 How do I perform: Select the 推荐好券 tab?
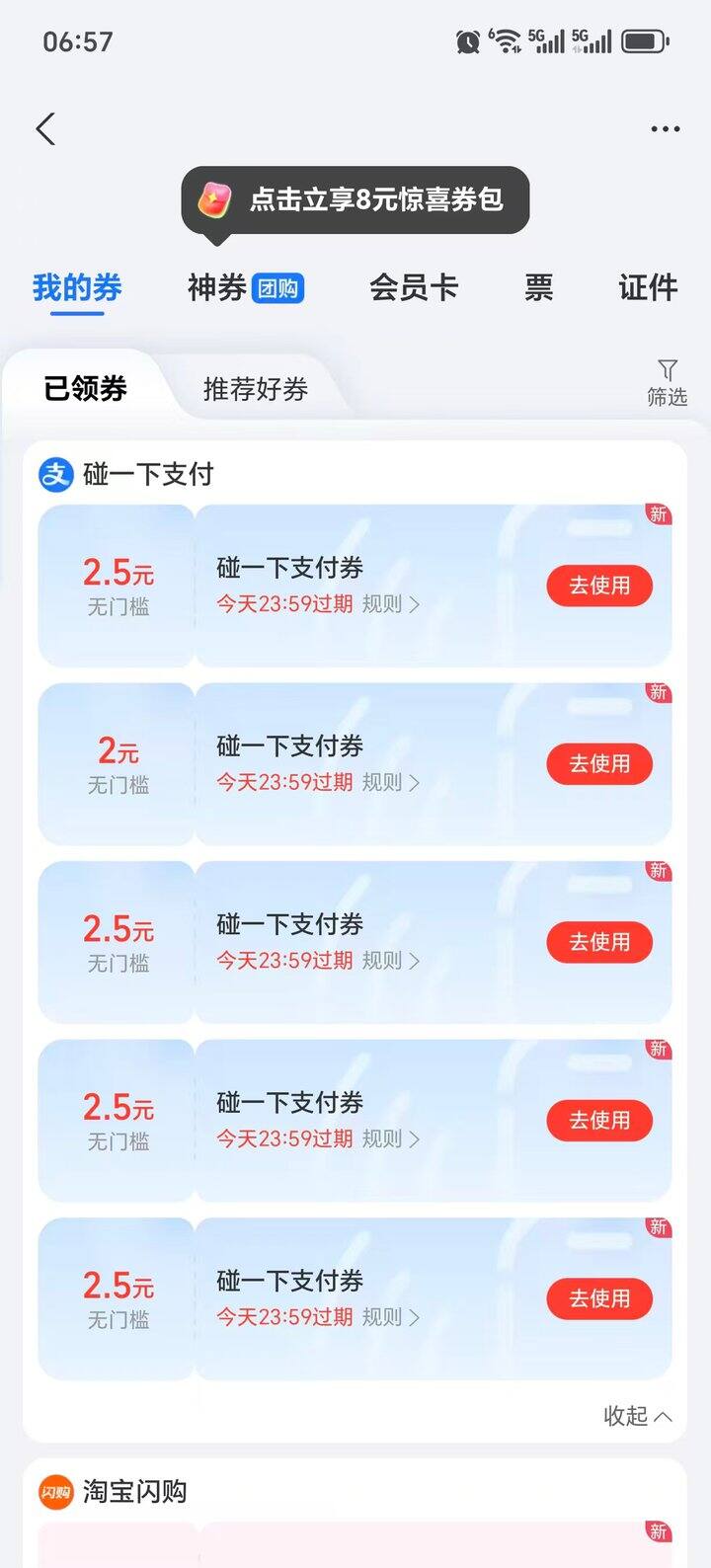pos(254,389)
